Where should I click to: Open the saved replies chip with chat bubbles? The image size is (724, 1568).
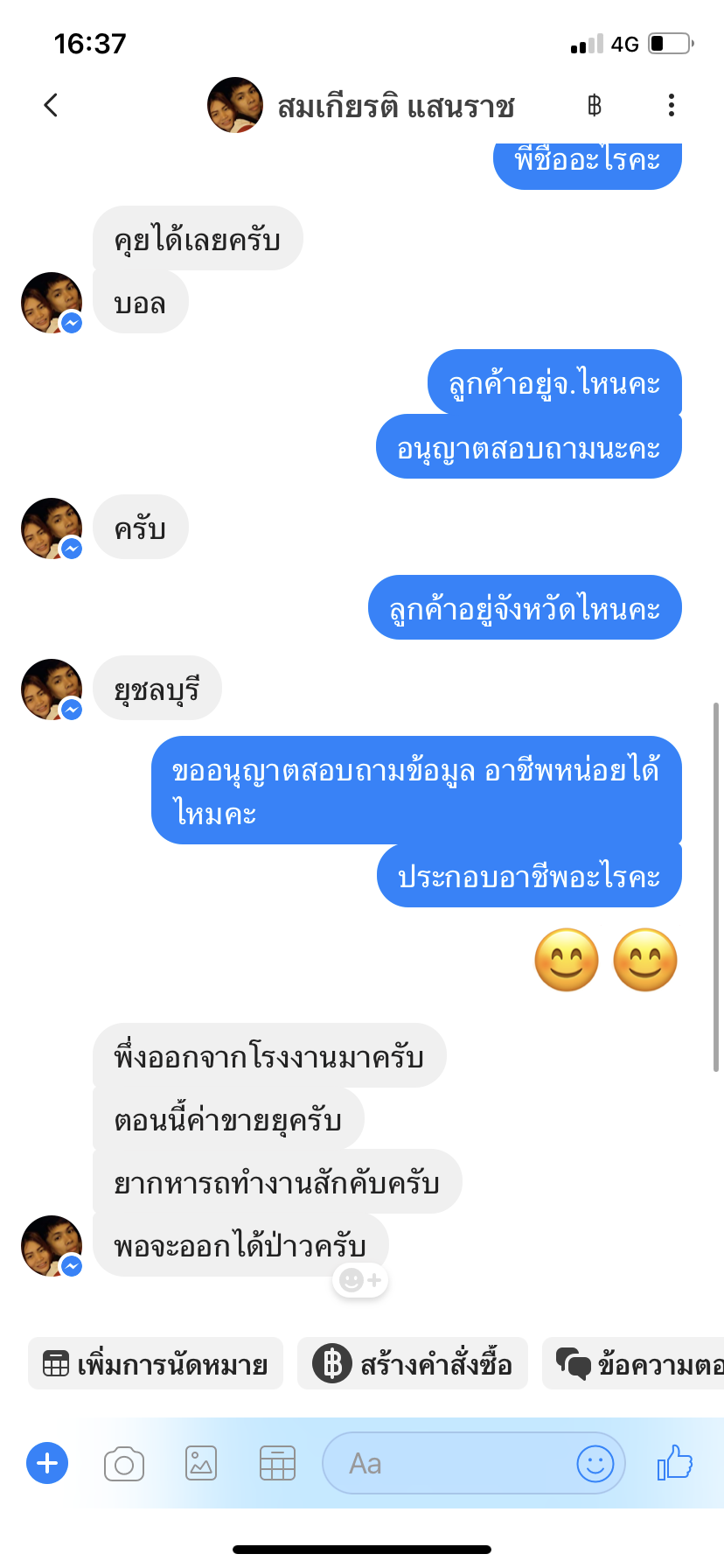coord(633,1363)
